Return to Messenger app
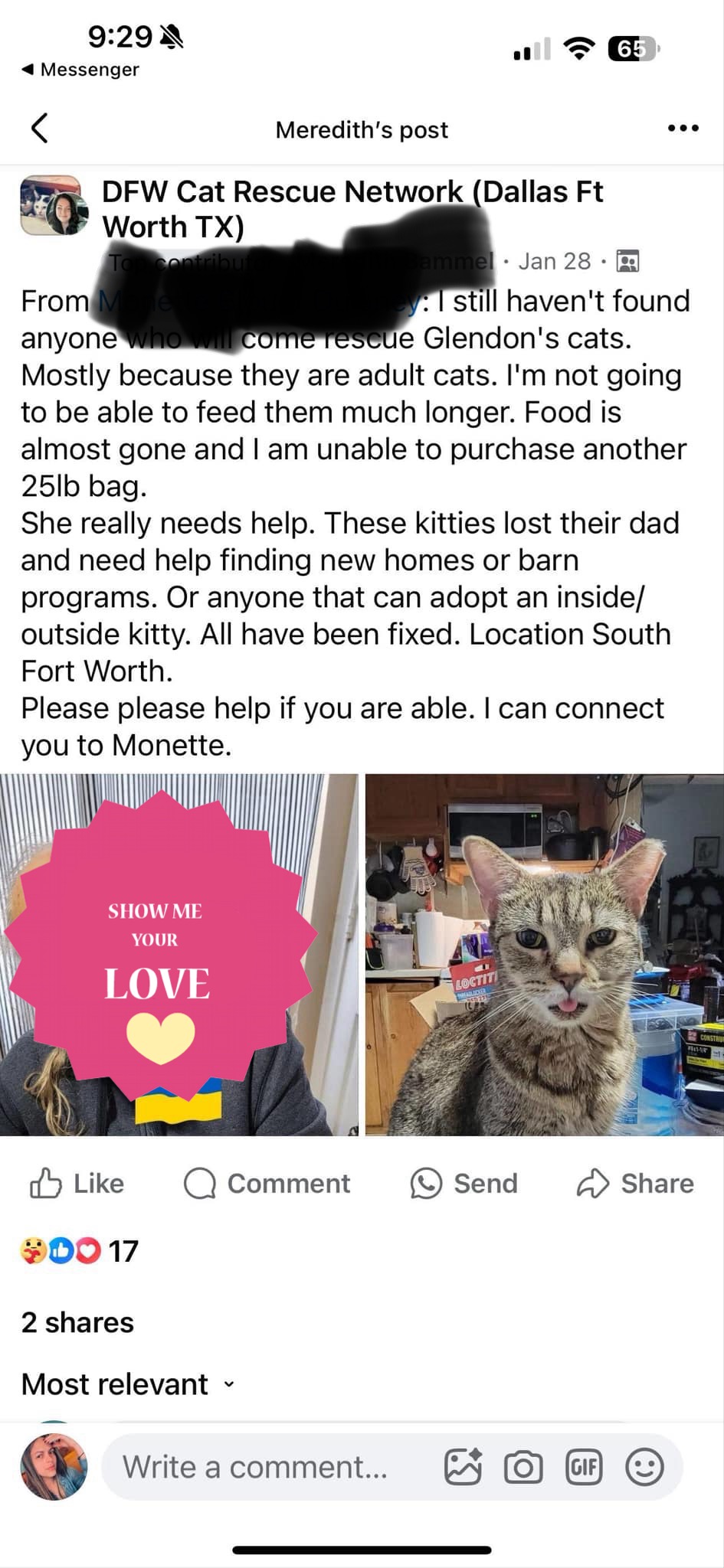Screen dimensions: 724x1568 [x=80, y=70]
